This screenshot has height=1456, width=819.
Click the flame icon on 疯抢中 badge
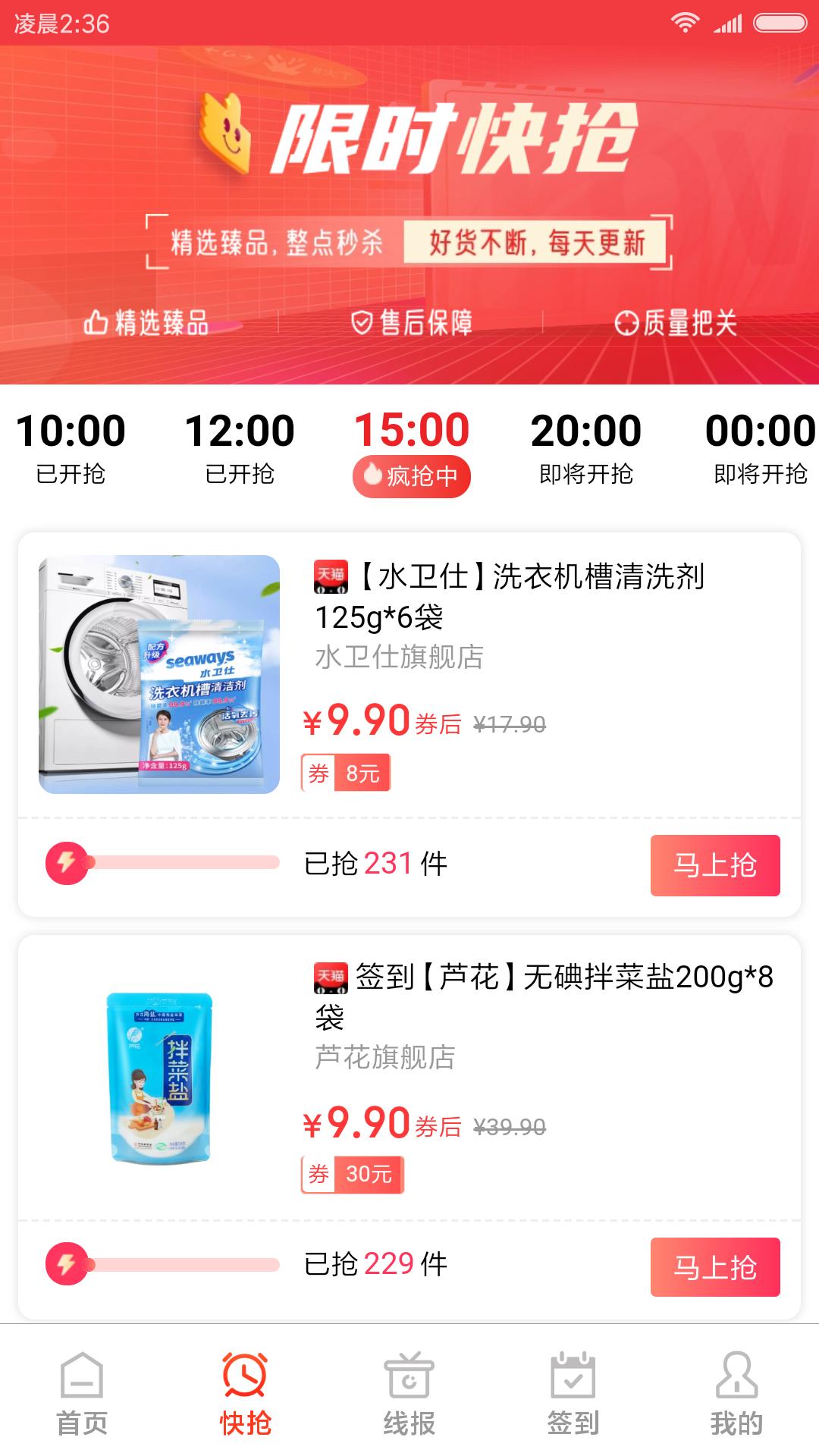tap(372, 475)
